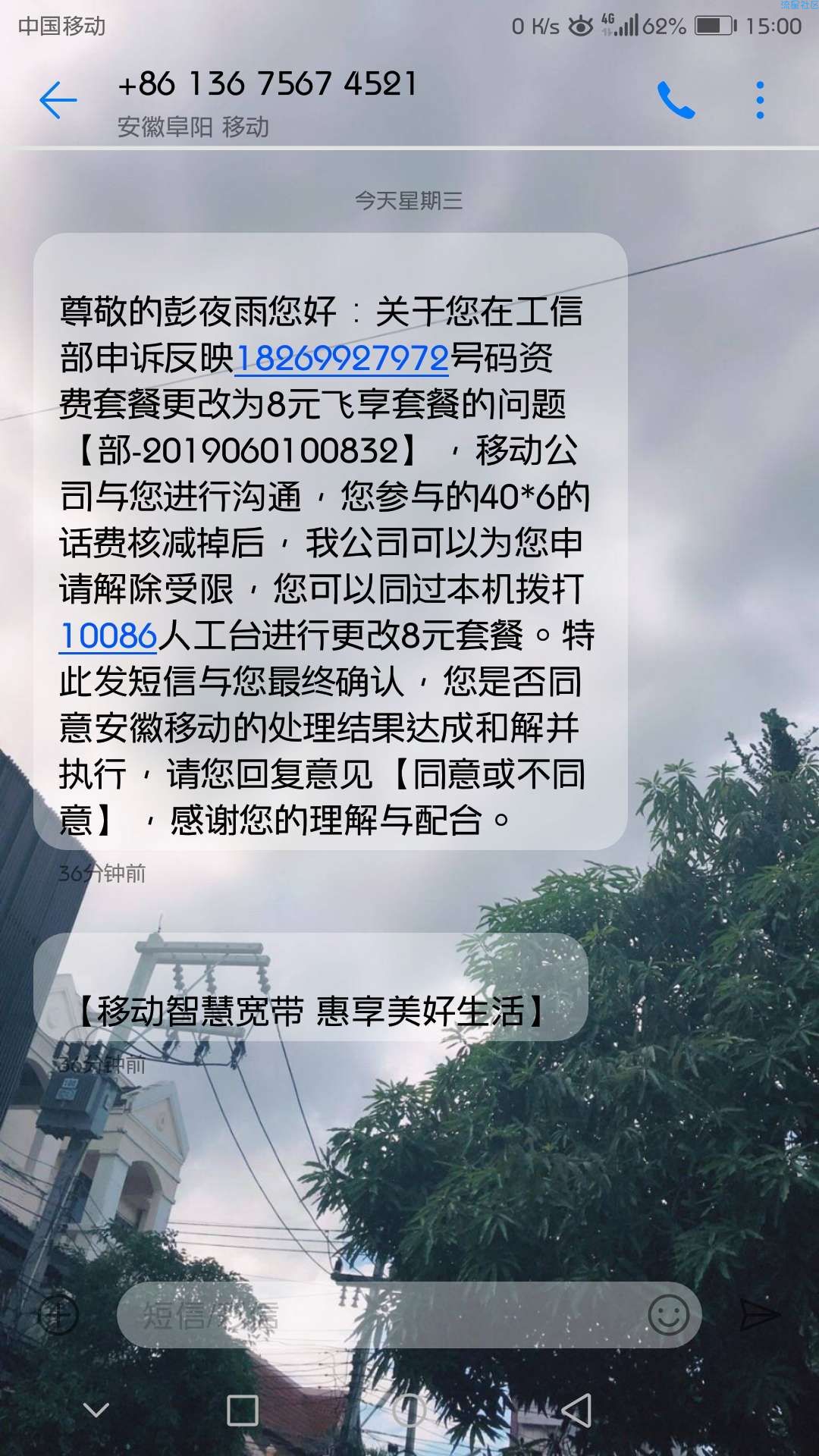Viewport: 819px width, 1456px height.
Task: Open the emoji picker
Action: pyautogui.click(x=668, y=1315)
